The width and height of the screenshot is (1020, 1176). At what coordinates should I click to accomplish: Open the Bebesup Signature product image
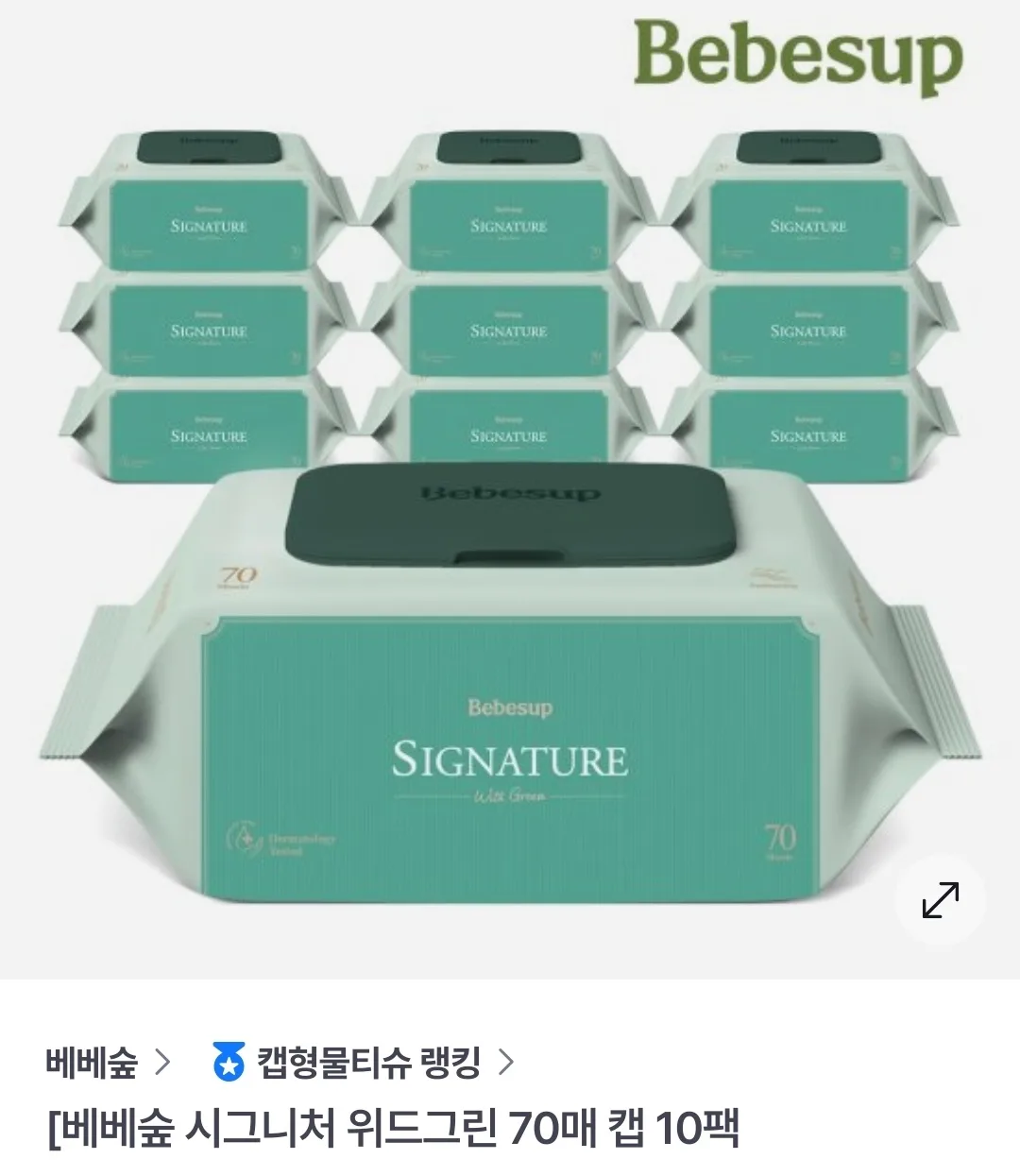click(510, 567)
